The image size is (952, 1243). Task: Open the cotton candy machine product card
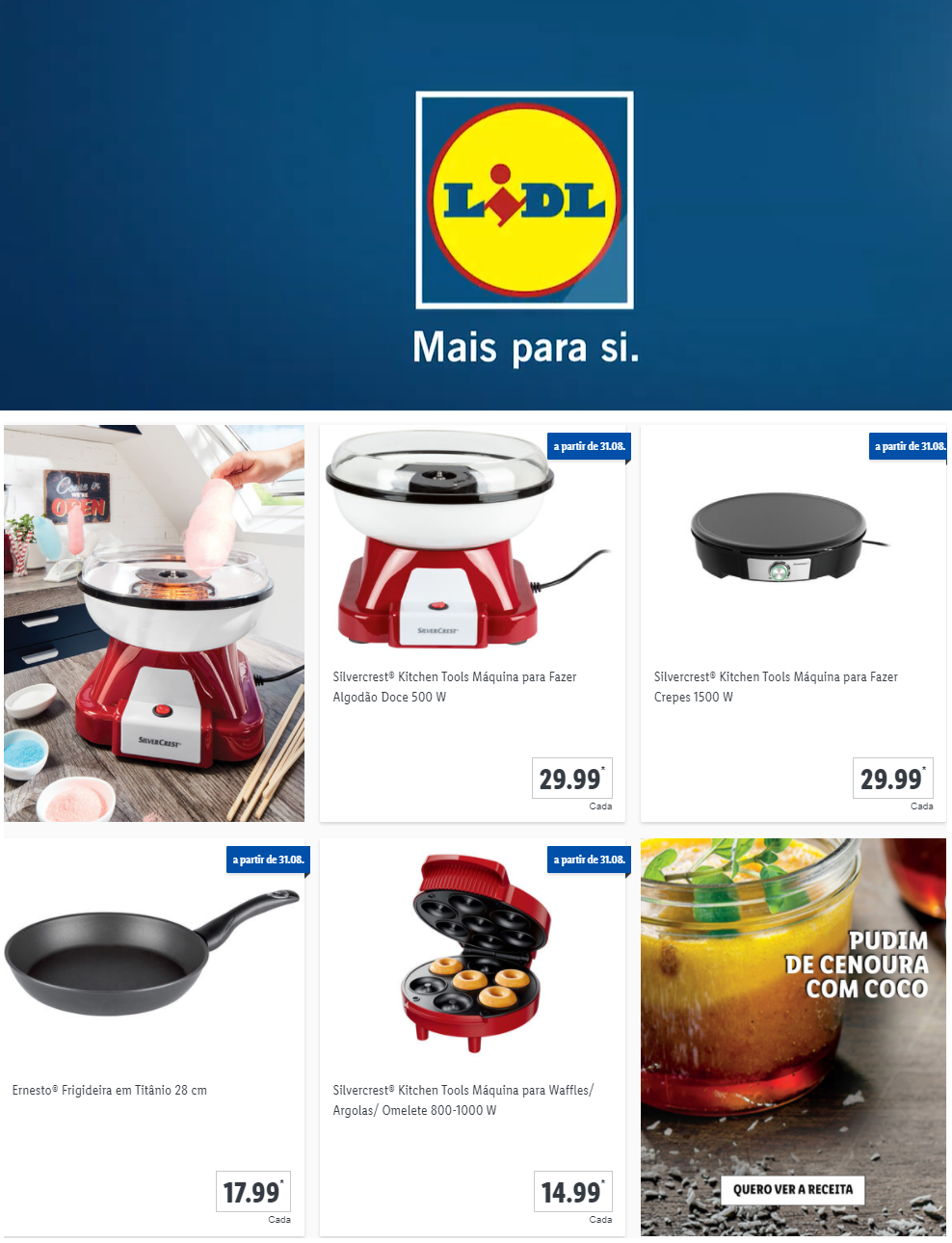472,622
